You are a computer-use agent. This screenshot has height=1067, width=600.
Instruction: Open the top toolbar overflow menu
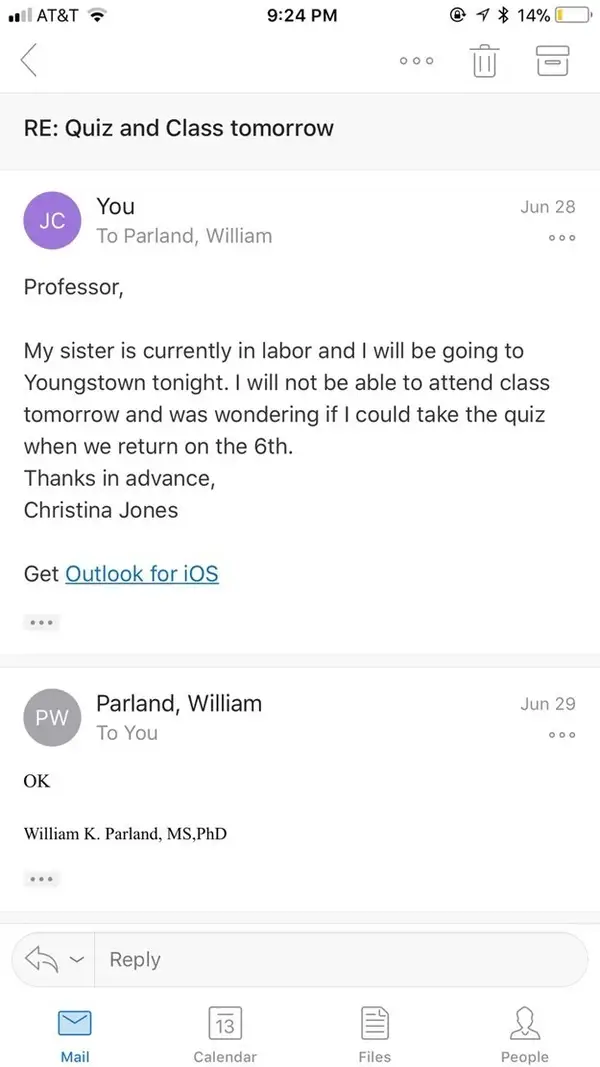coord(416,61)
